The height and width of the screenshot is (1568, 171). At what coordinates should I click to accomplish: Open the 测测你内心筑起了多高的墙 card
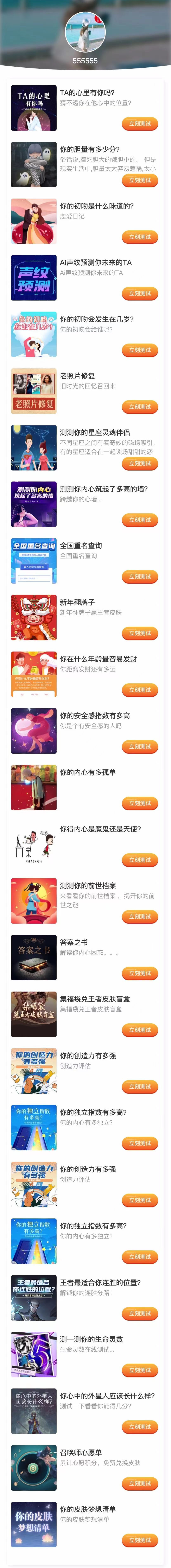140,520
